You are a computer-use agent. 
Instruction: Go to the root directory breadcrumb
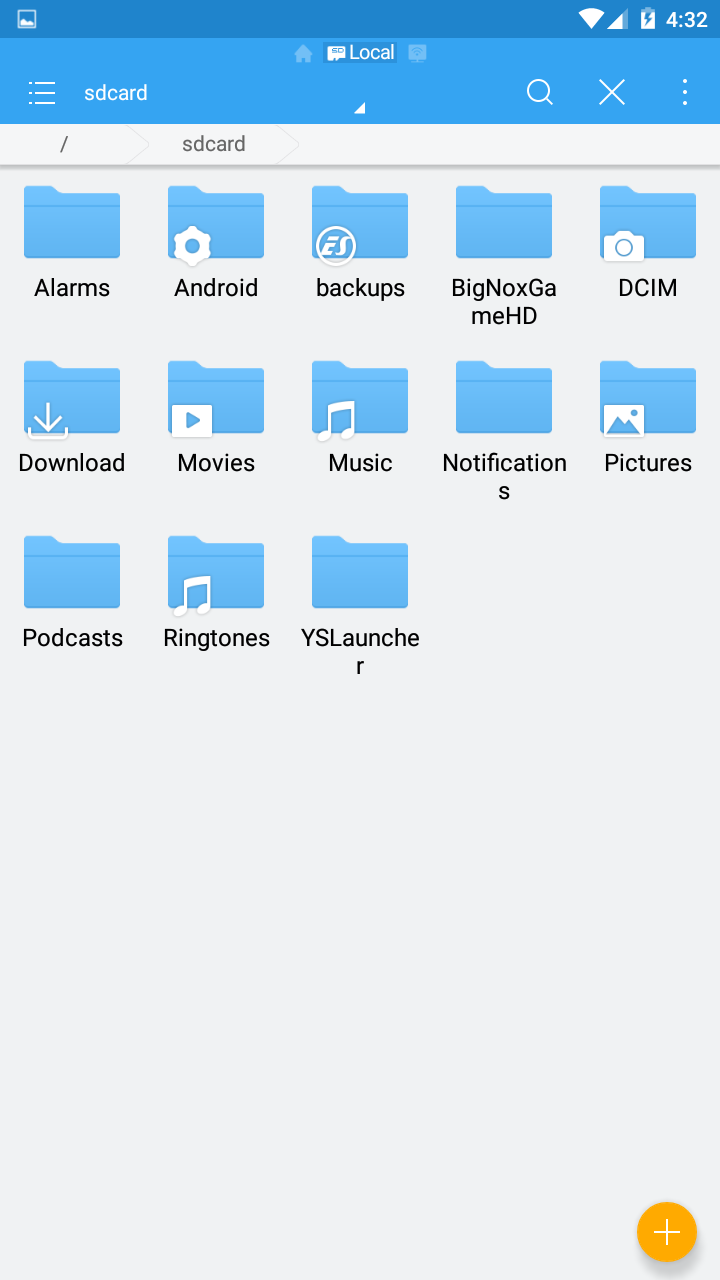pos(64,144)
